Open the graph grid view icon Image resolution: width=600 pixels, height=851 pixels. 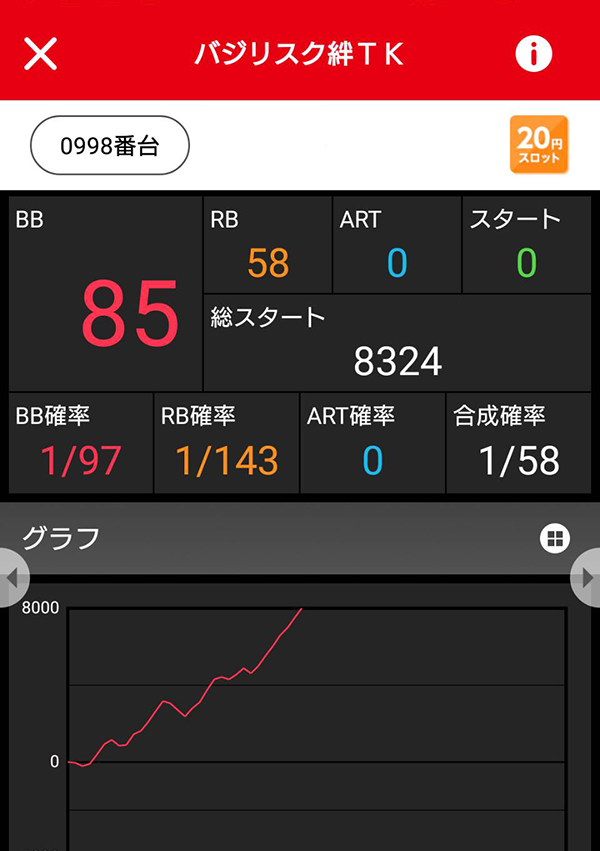click(553, 539)
